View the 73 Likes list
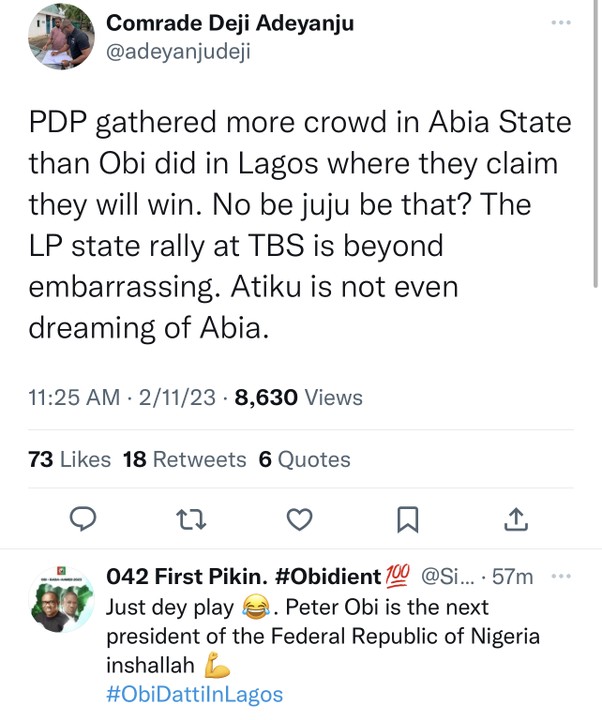 coord(70,460)
